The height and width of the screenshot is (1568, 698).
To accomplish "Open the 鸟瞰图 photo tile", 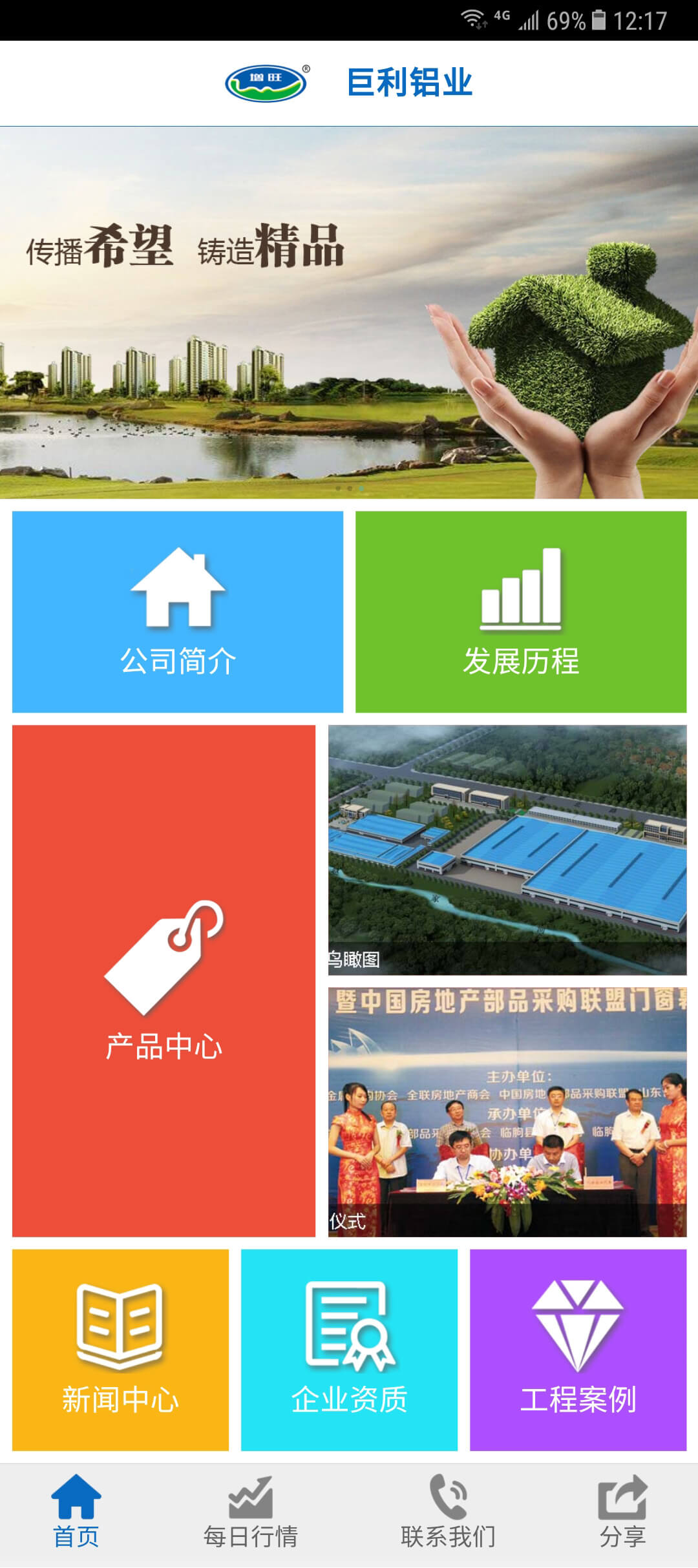I will pyautogui.click(x=507, y=850).
